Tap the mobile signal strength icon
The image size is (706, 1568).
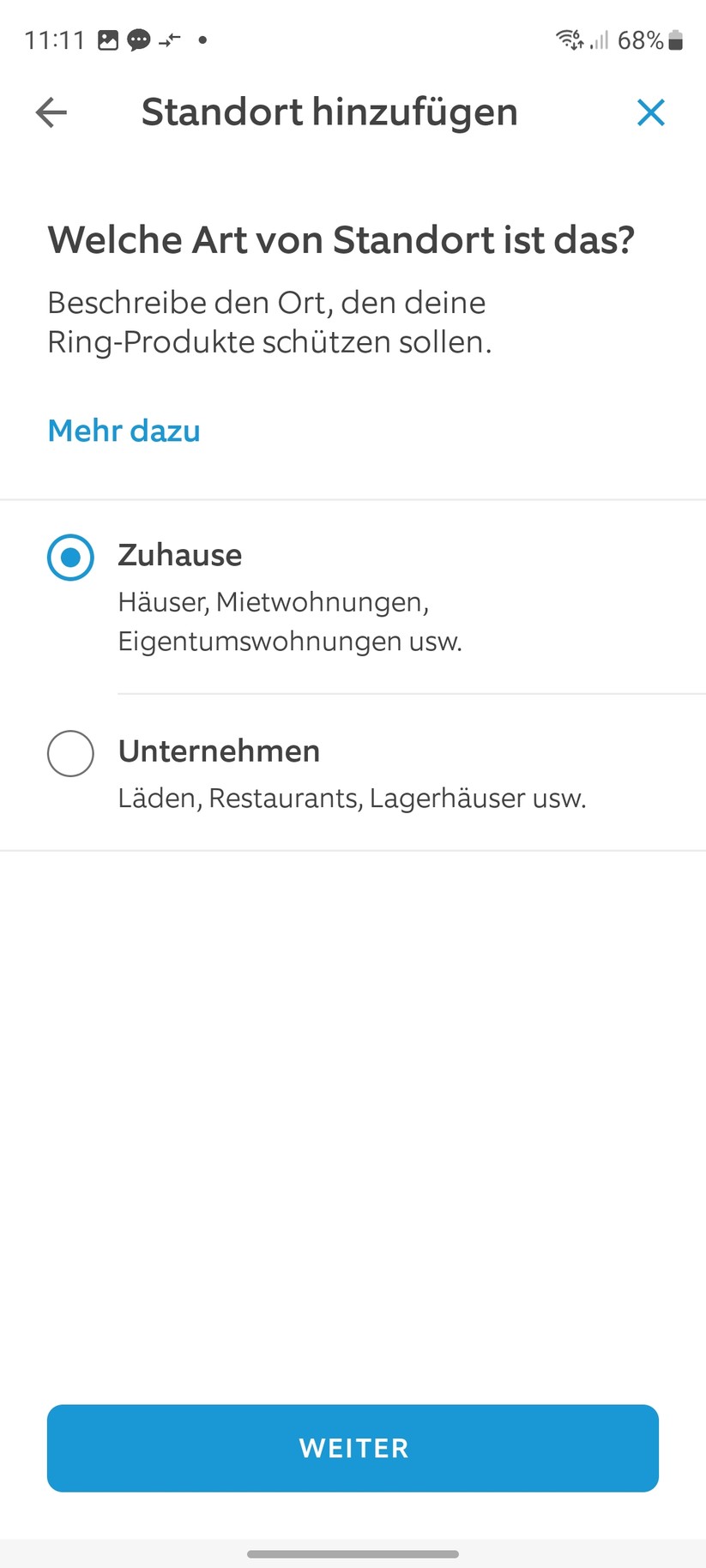coord(599,39)
